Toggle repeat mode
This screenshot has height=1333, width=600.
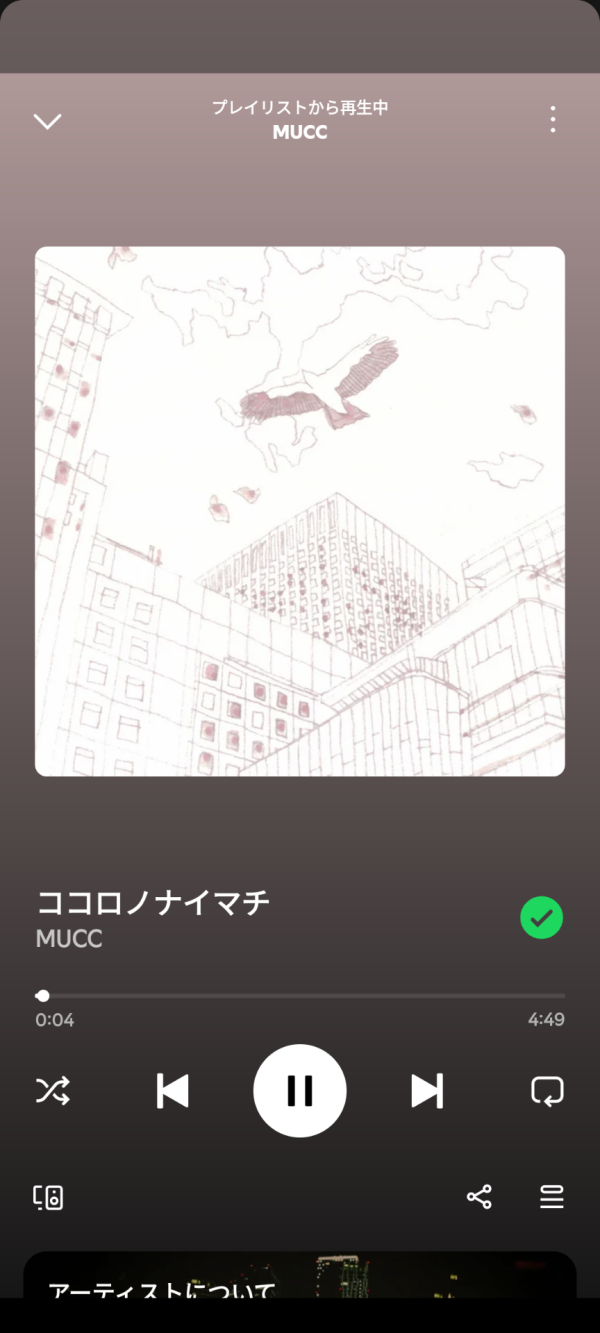(547, 1090)
